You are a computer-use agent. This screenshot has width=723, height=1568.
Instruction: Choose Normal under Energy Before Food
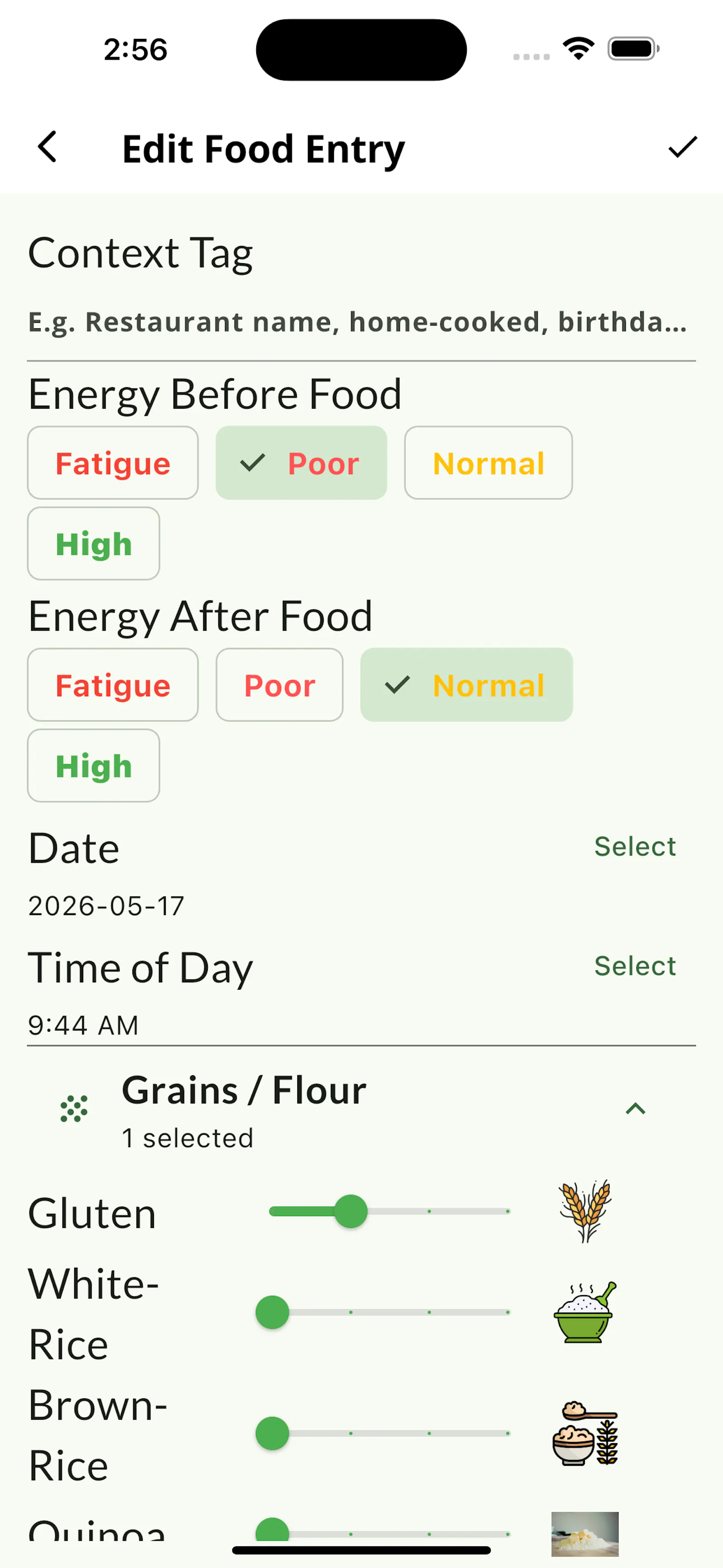pyautogui.click(x=488, y=463)
